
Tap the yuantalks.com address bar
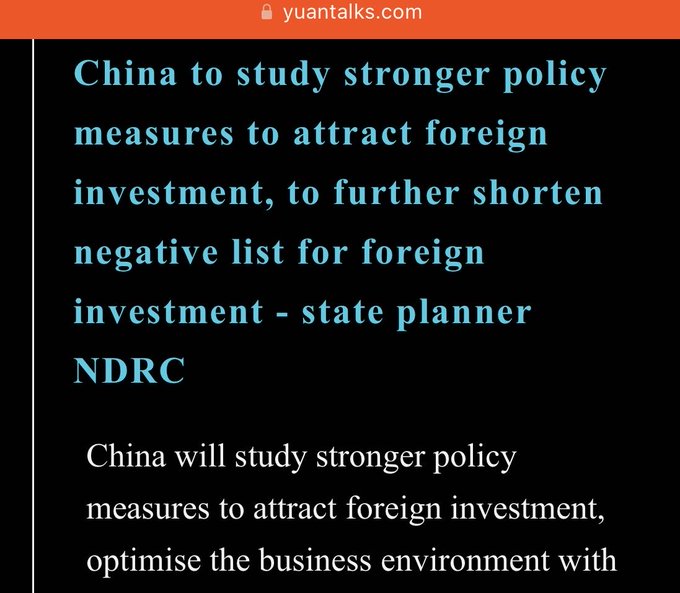pyautogui.click(x=340, y=13)
